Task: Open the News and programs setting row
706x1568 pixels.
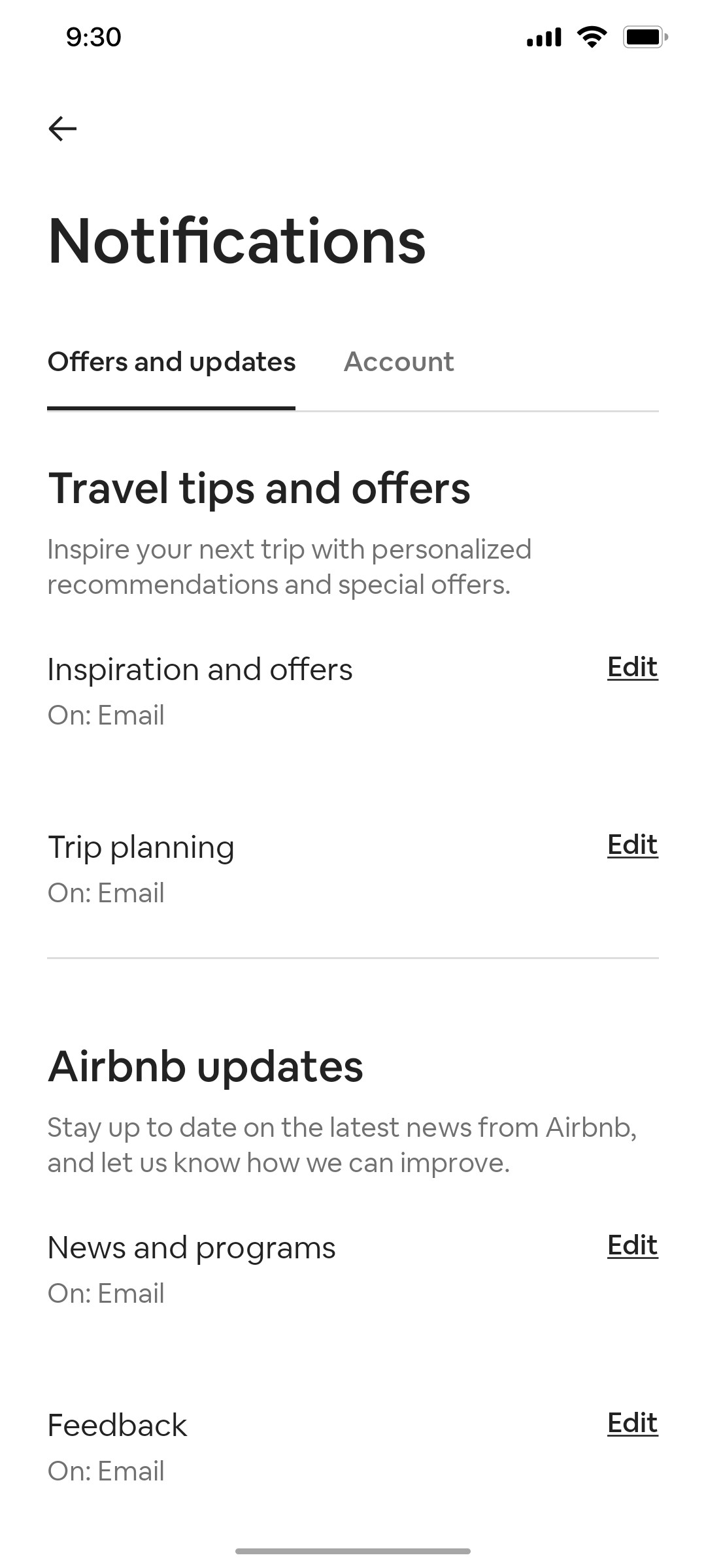Action: coord(192,1247)
